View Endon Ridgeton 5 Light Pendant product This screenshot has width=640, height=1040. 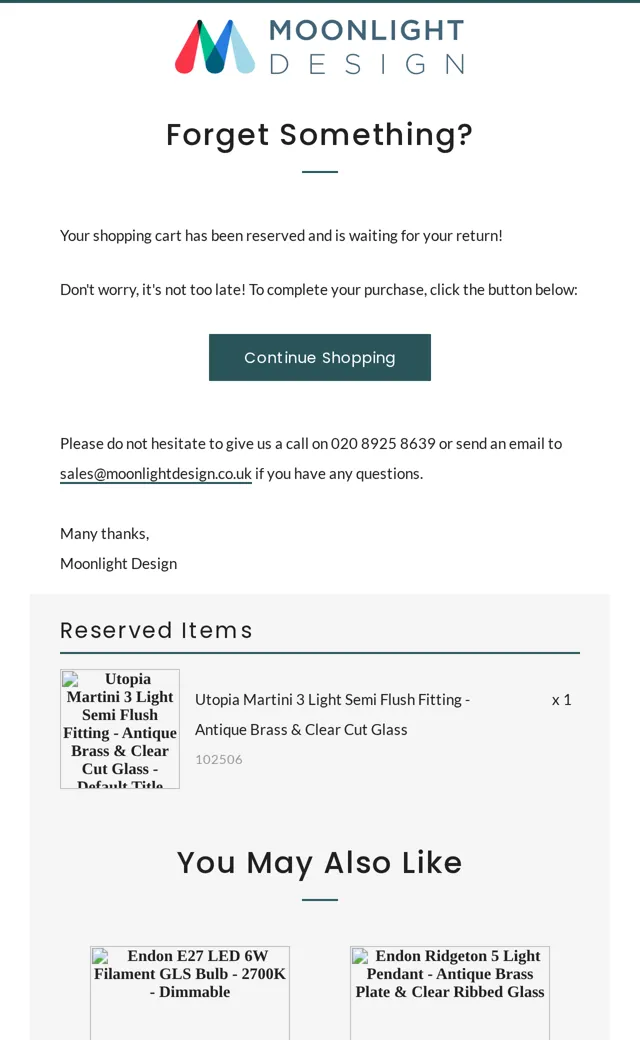pyautogui.click(x=450, y=992)
